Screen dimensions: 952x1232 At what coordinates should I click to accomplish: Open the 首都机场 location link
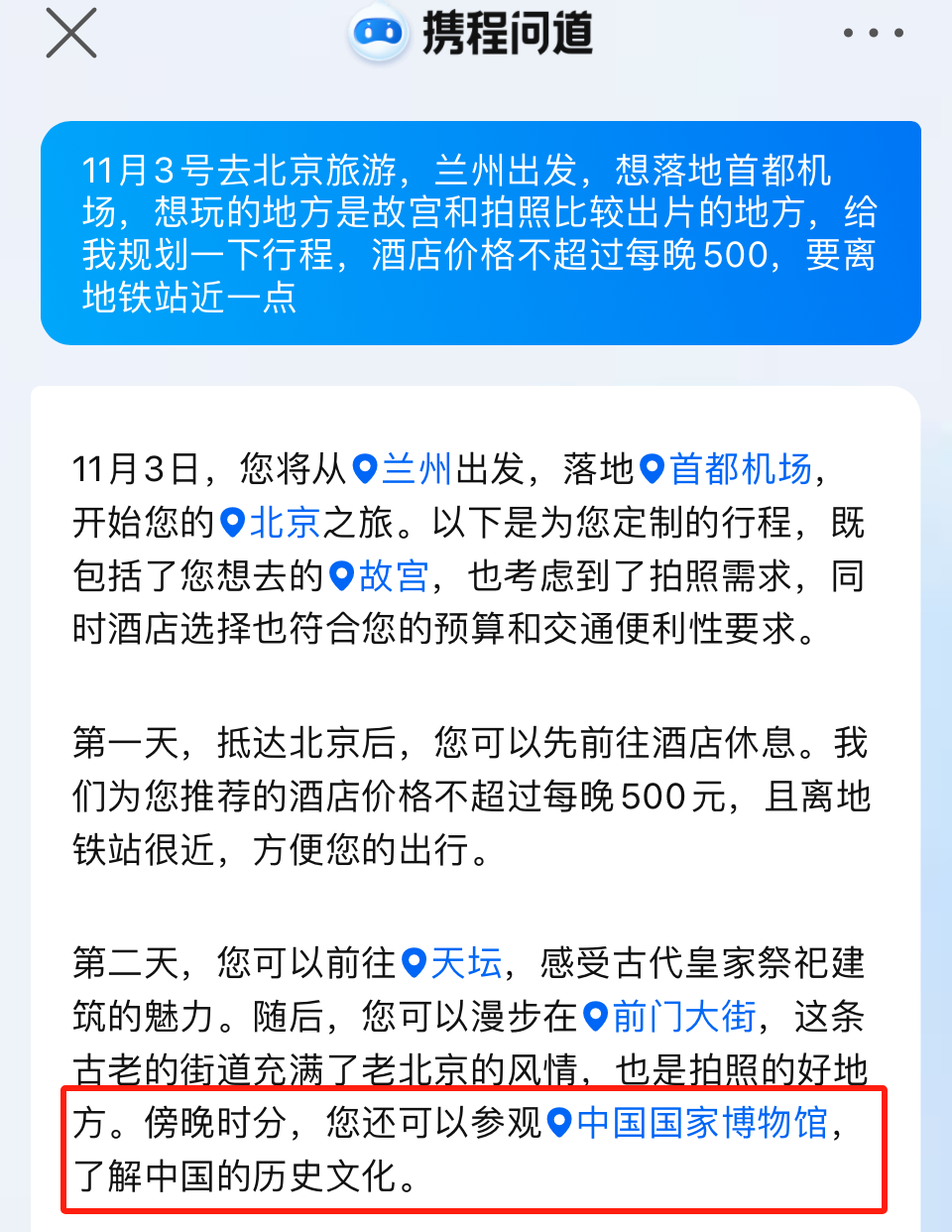click(x=728, y=469)
